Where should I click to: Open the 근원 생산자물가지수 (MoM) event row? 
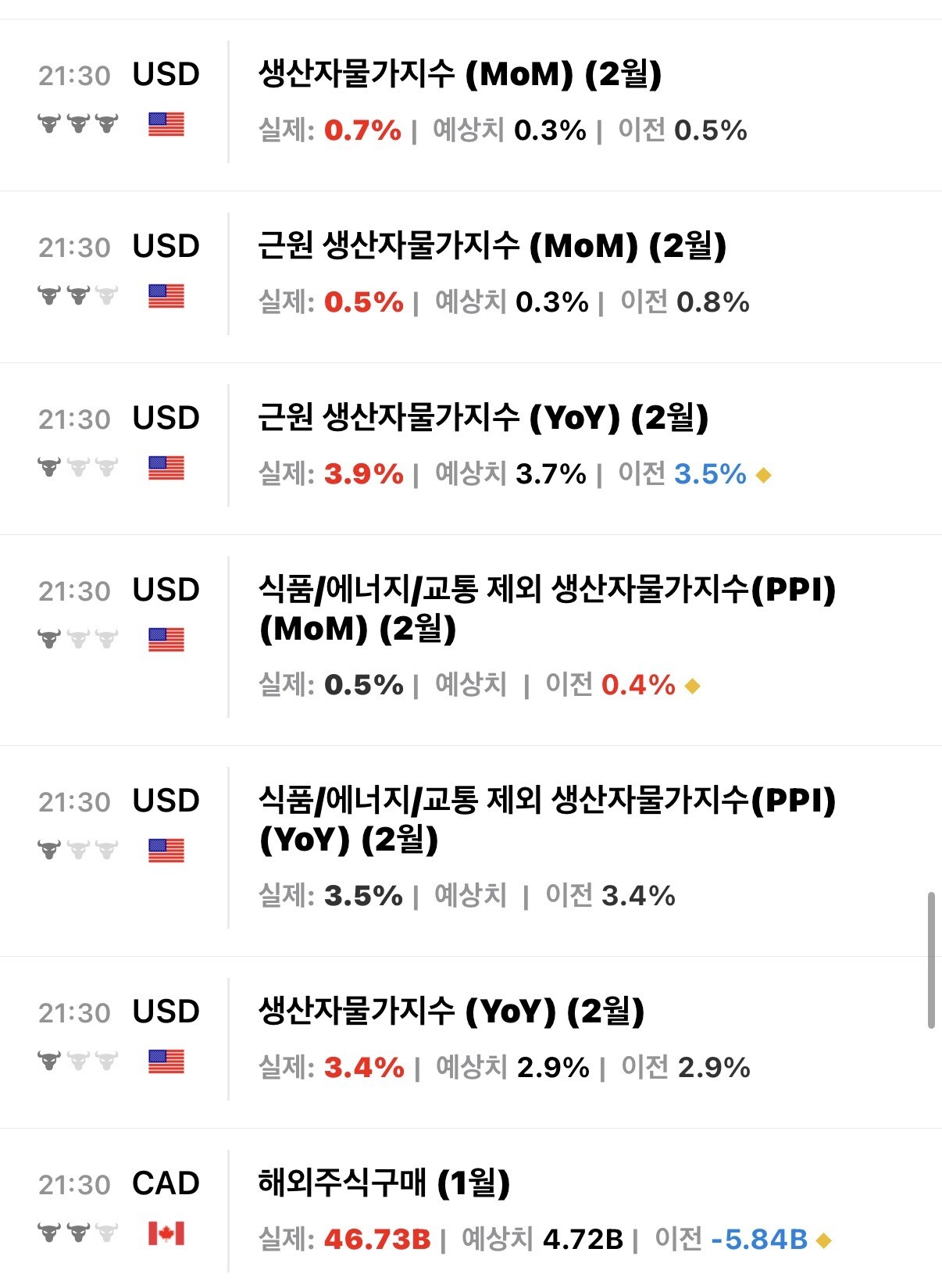coord(492,247)
